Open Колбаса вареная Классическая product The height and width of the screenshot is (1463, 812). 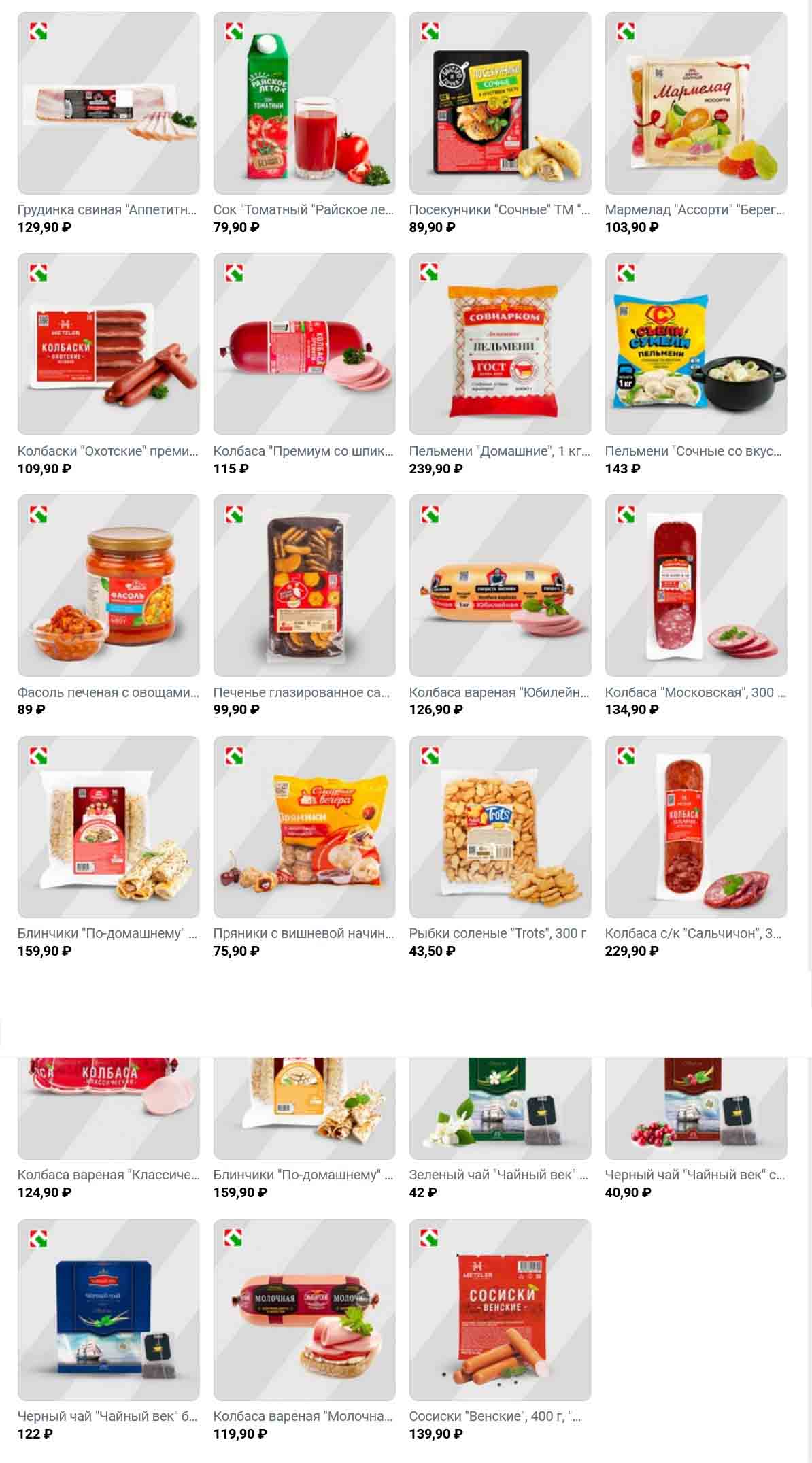108,1109
